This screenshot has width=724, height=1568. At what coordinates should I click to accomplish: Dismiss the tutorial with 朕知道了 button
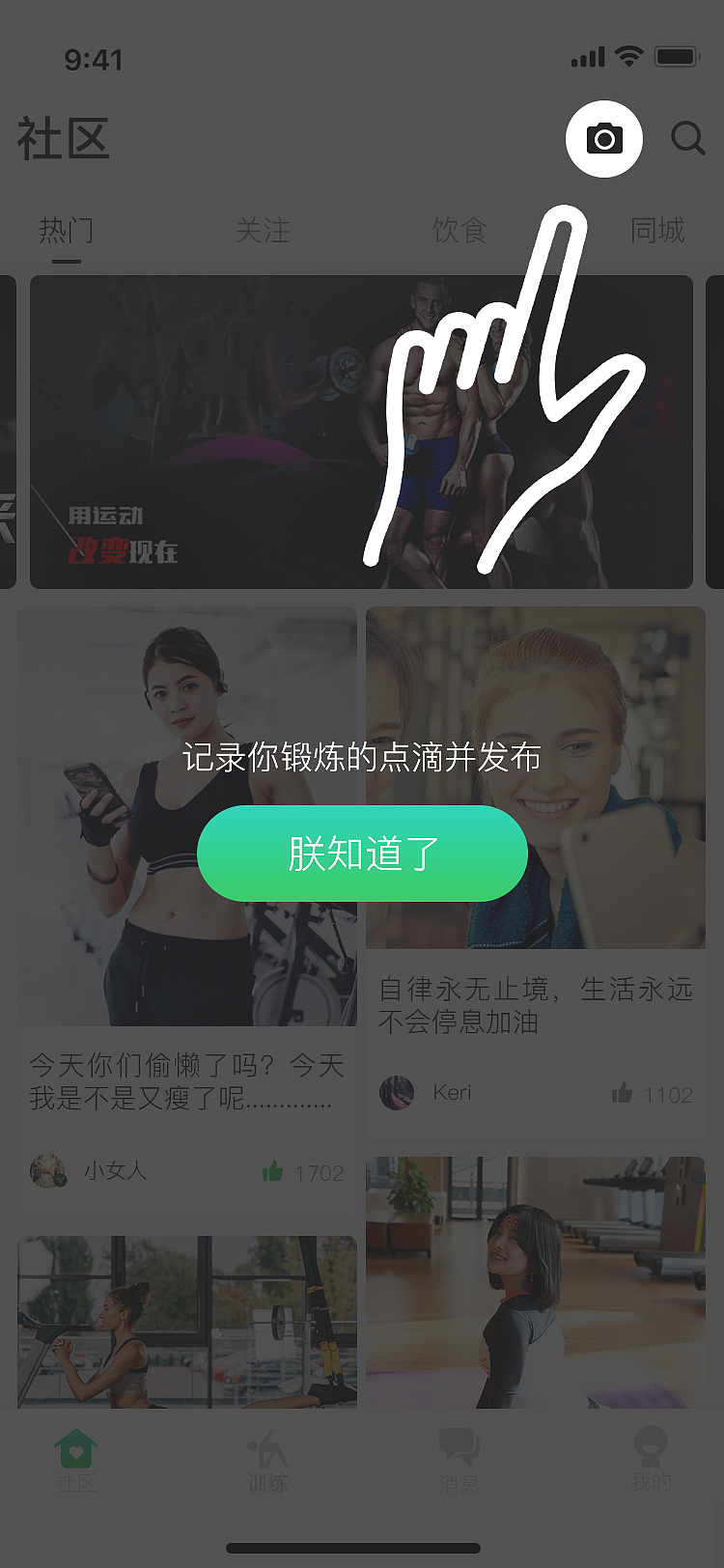coord(362,853)
